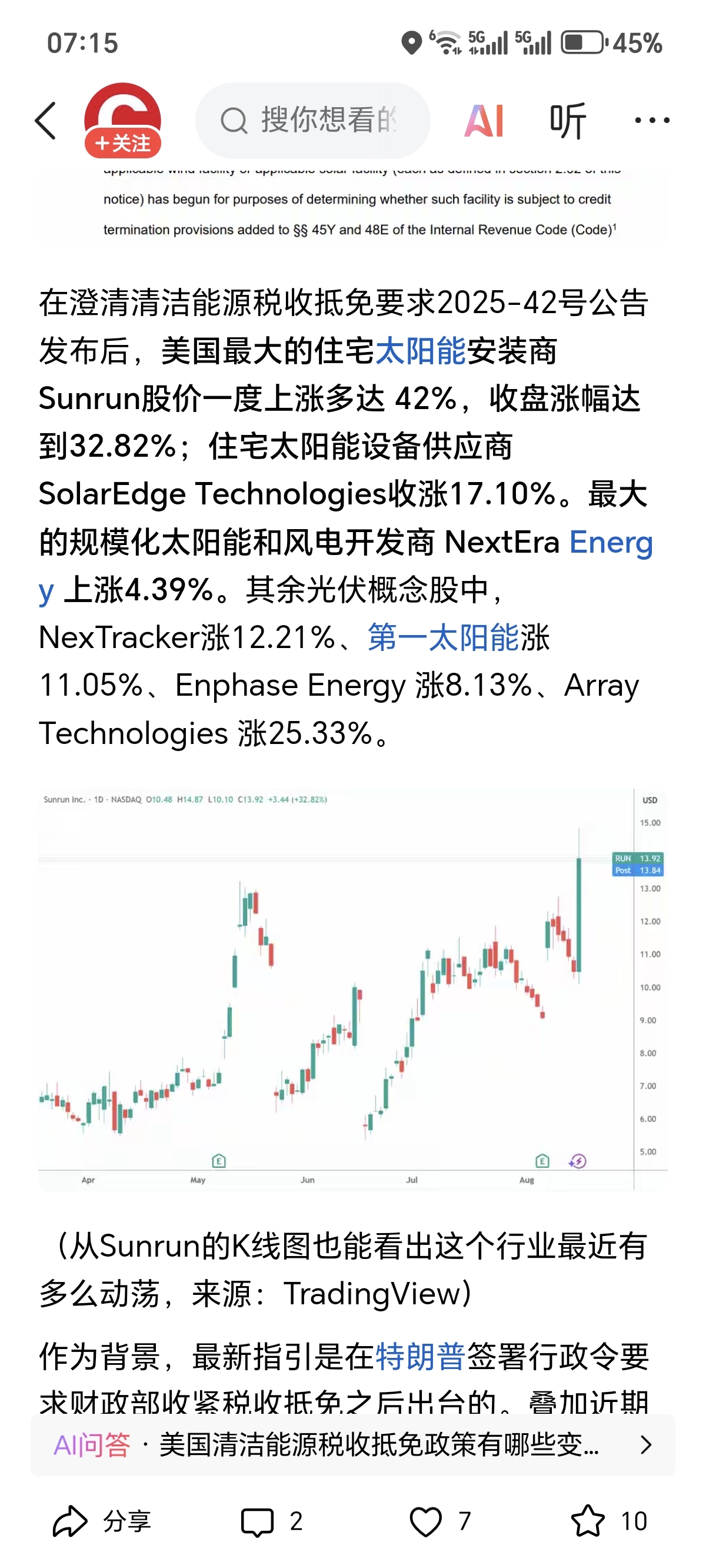Open the AI assistant icon
The width and height of the screenshot is (706, 1568).
pyautogui.click(x=484, y=121)
